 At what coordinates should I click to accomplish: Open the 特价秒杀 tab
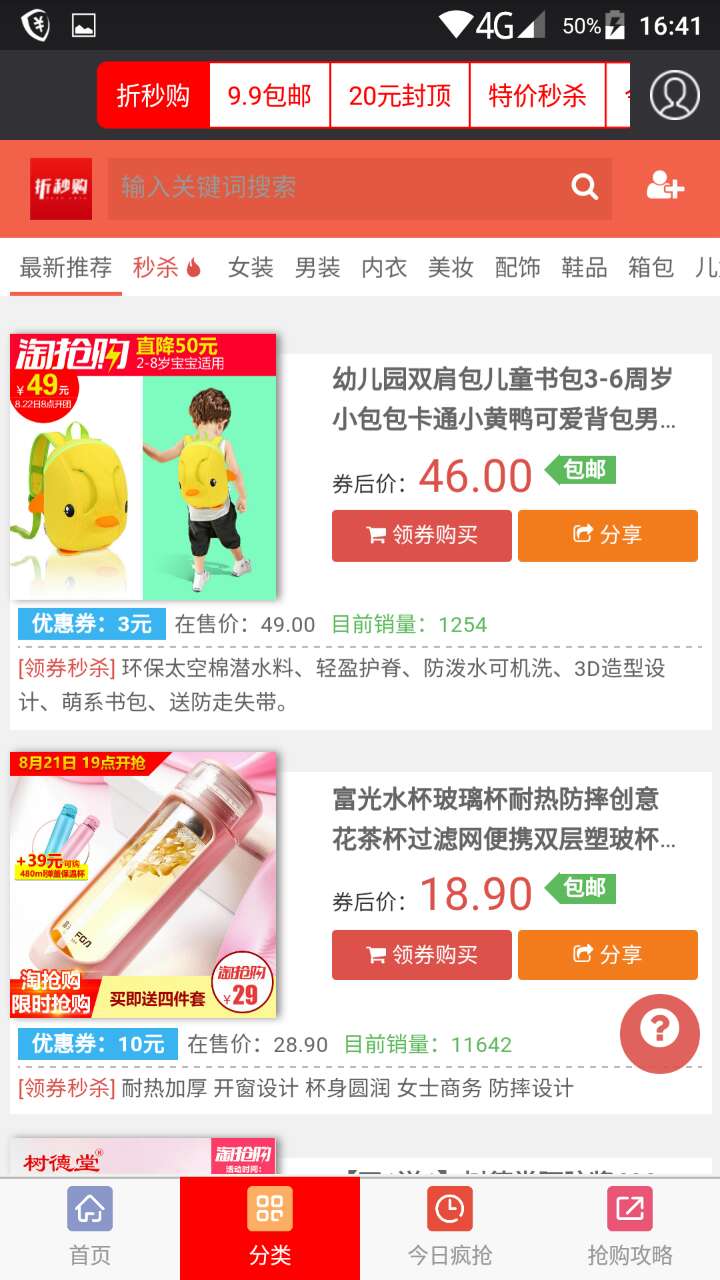pos(537,96)
